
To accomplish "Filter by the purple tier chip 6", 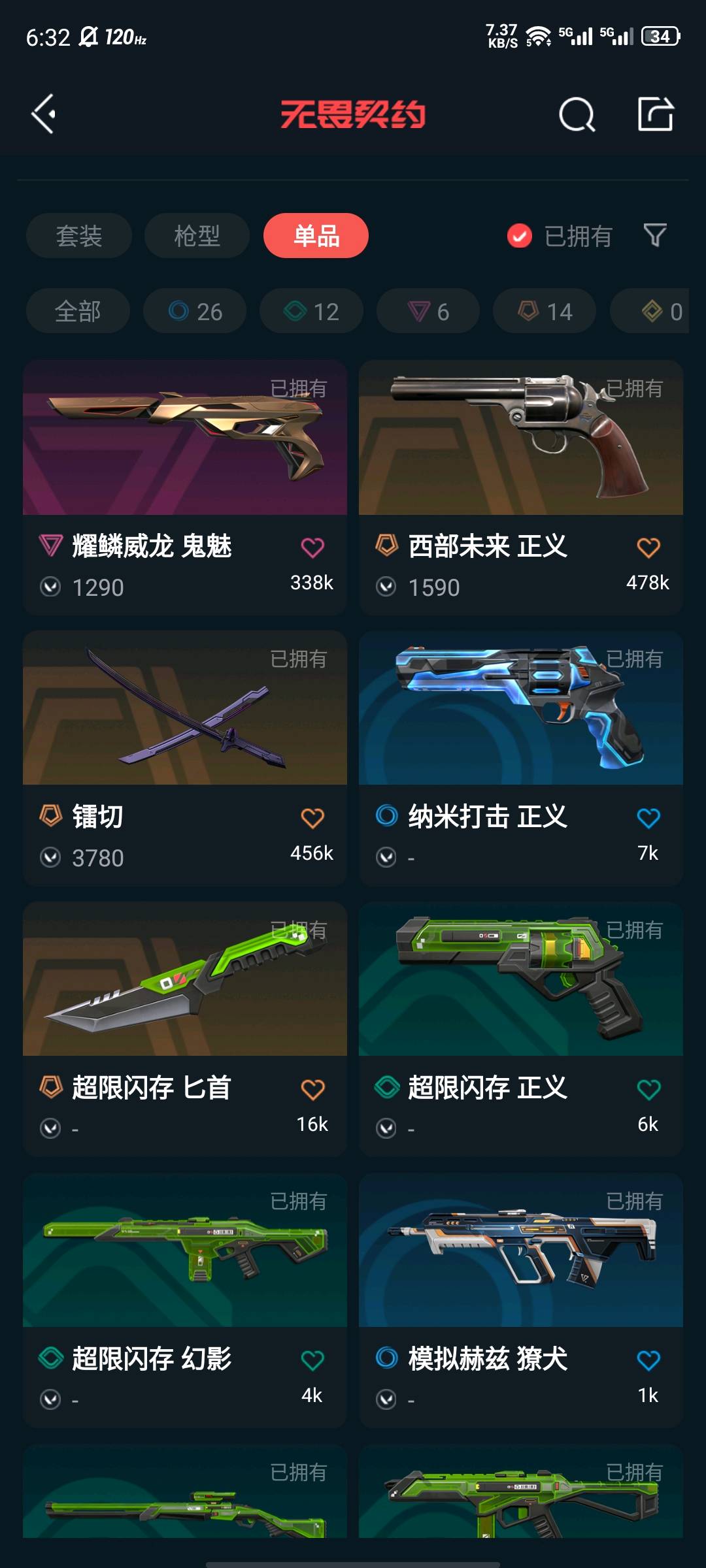I will point(428,312).
